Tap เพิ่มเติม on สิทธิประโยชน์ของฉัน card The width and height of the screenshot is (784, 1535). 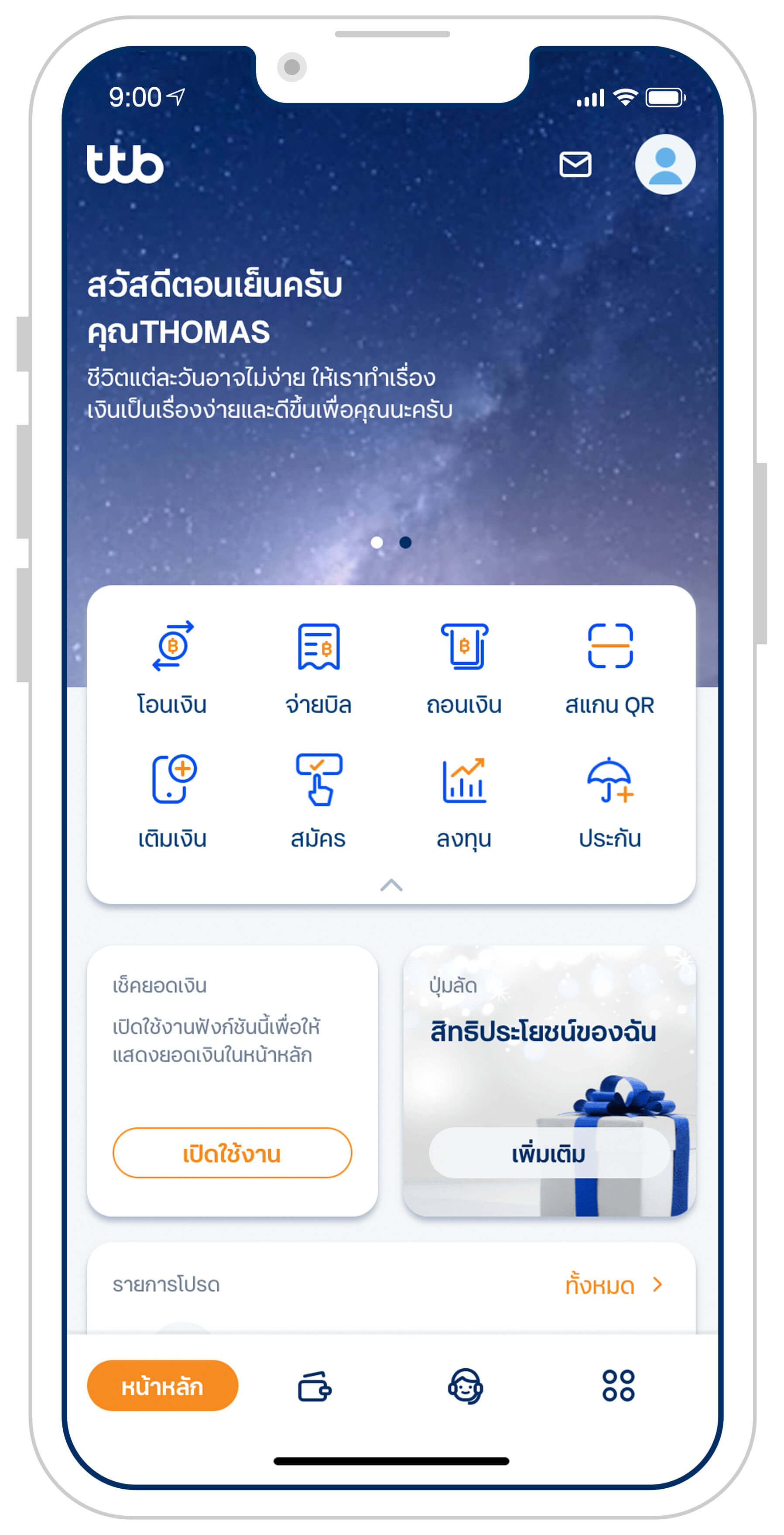549,1152
